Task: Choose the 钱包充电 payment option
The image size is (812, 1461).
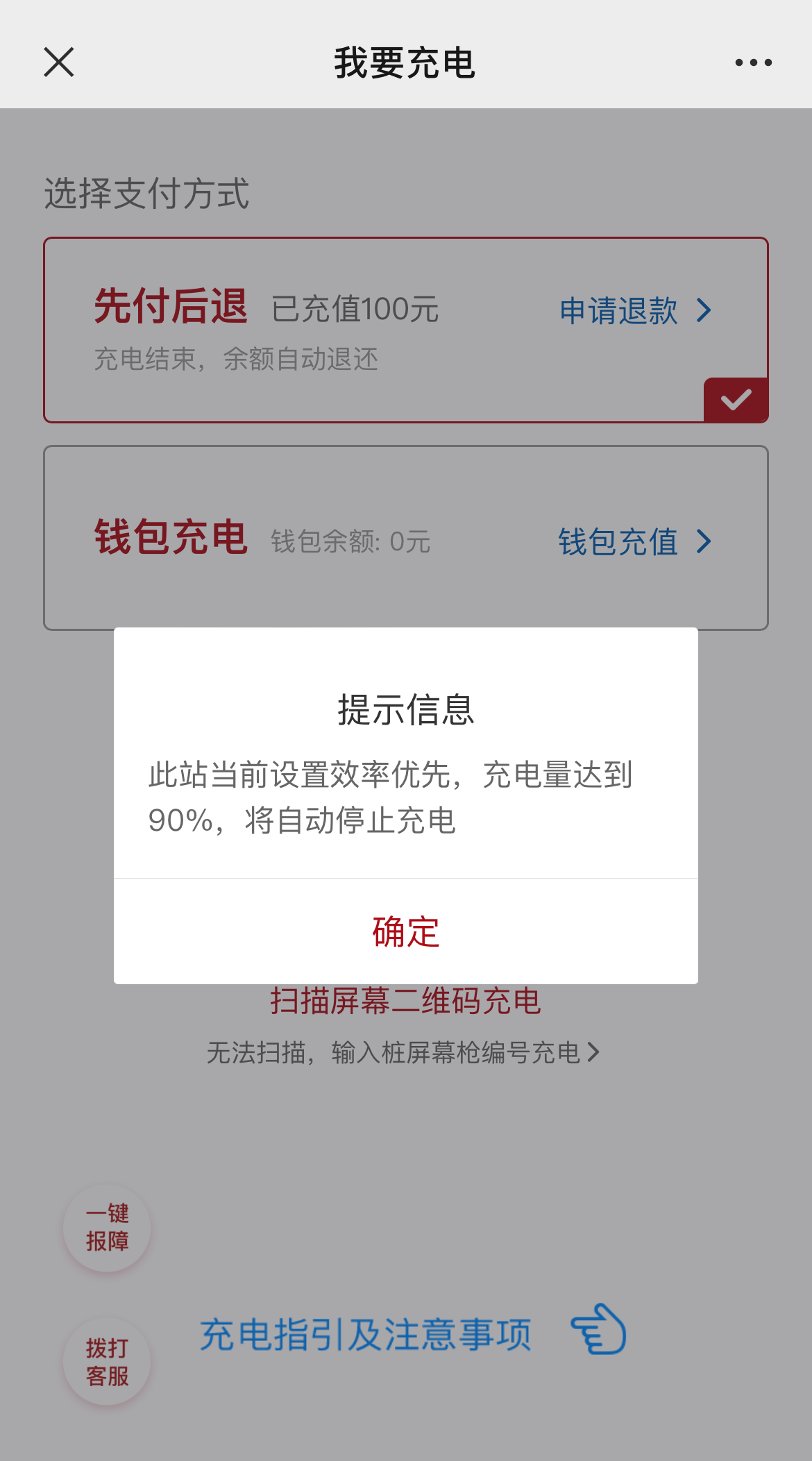Action: [x=171, y=537]
